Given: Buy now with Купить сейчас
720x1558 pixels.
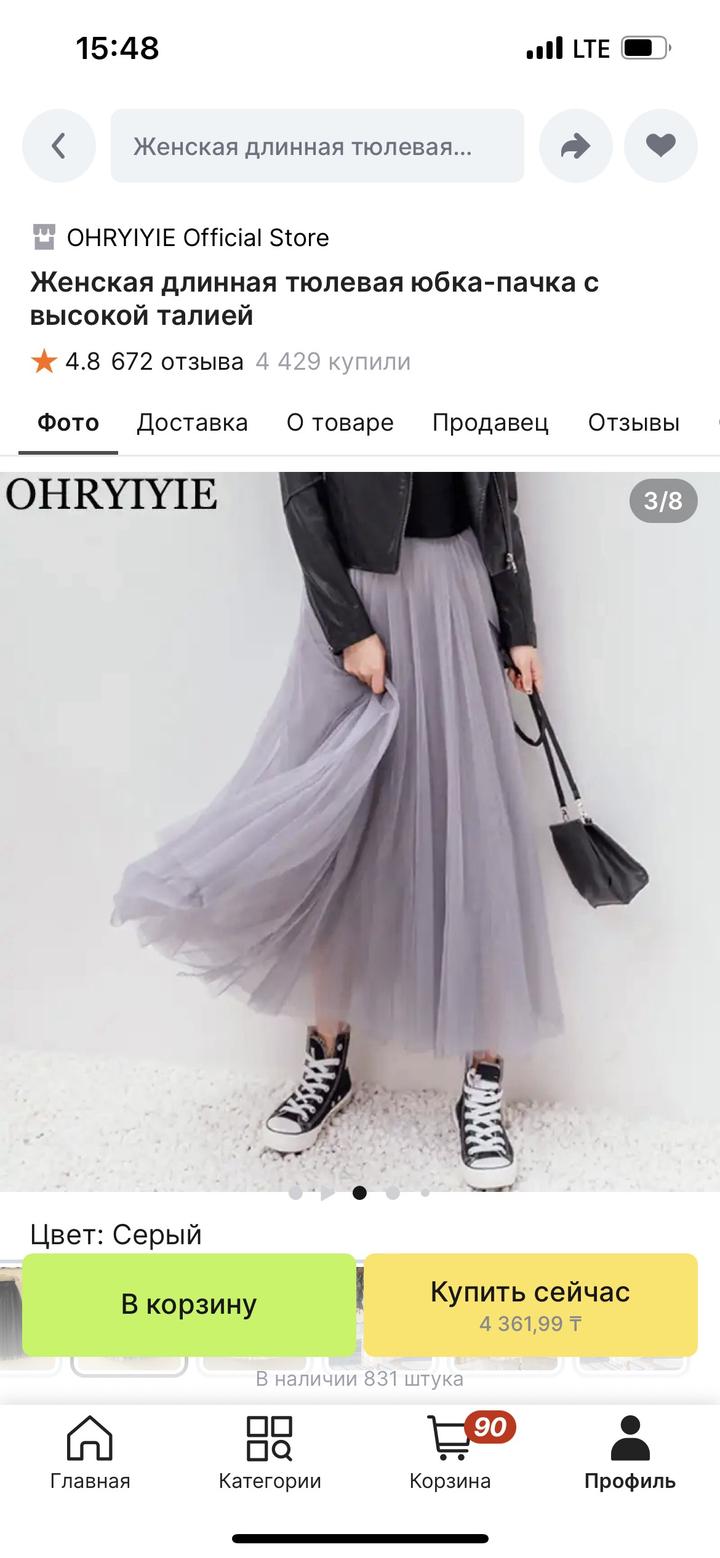Looking at the screenshot, I should click(530, 1304).
